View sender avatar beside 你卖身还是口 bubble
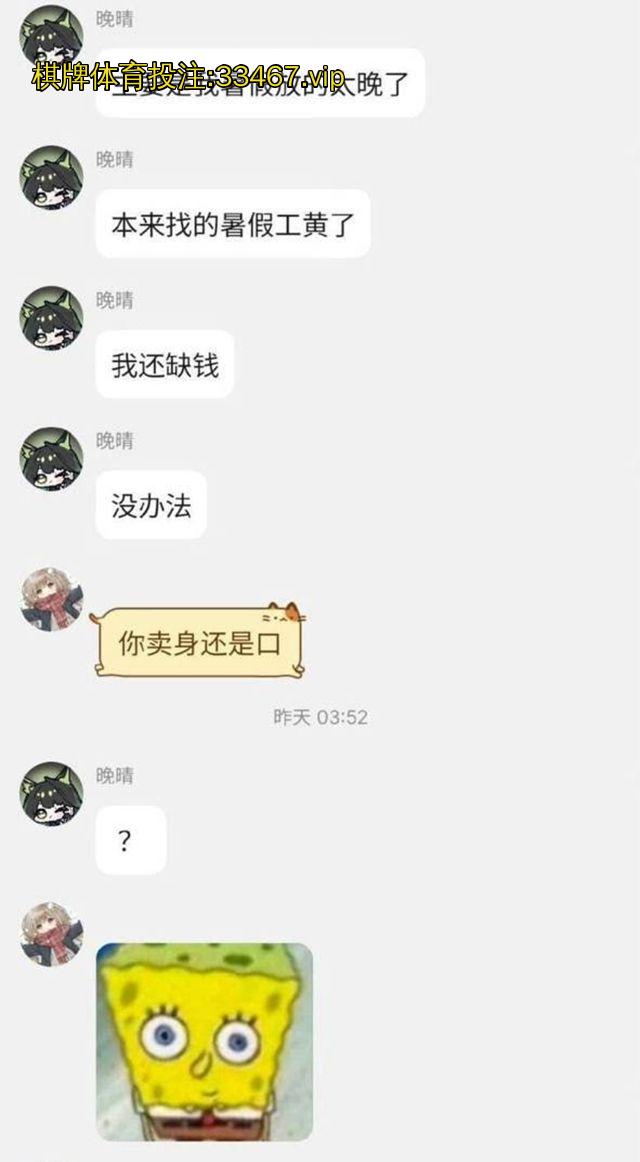 tap(51, 600)
